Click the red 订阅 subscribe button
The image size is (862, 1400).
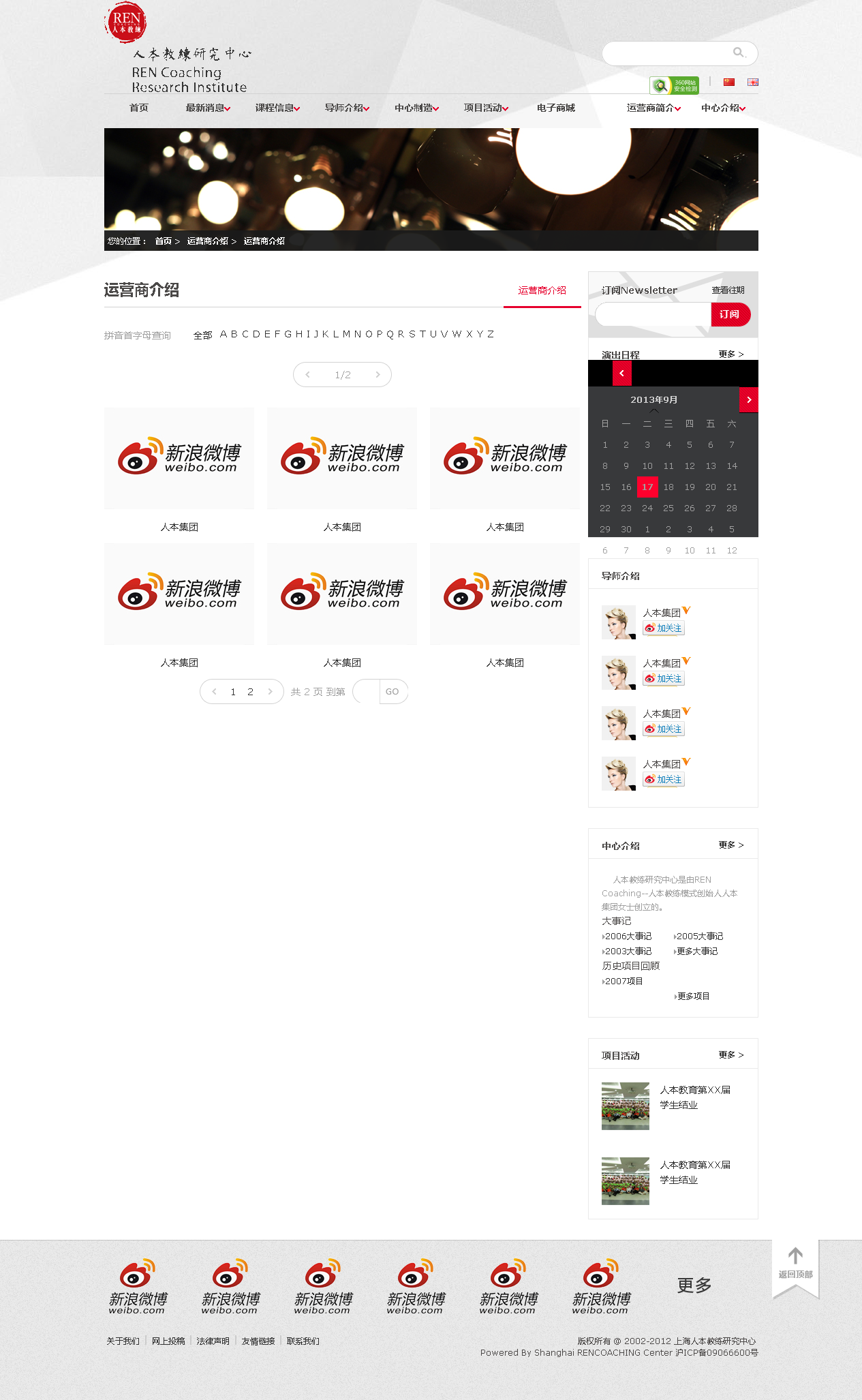[729, 314]
